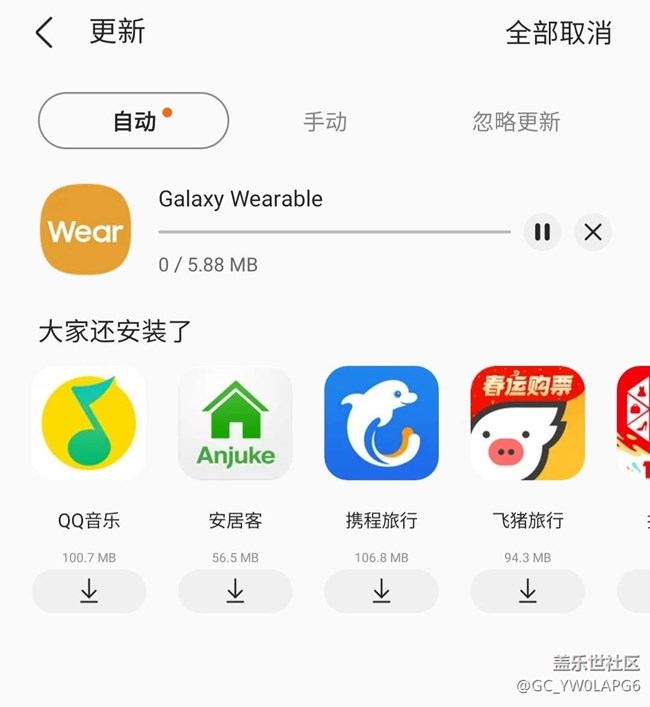Tap 全部取消 to cancel all updates
650x707 pixels.
(x=558, y=33)
